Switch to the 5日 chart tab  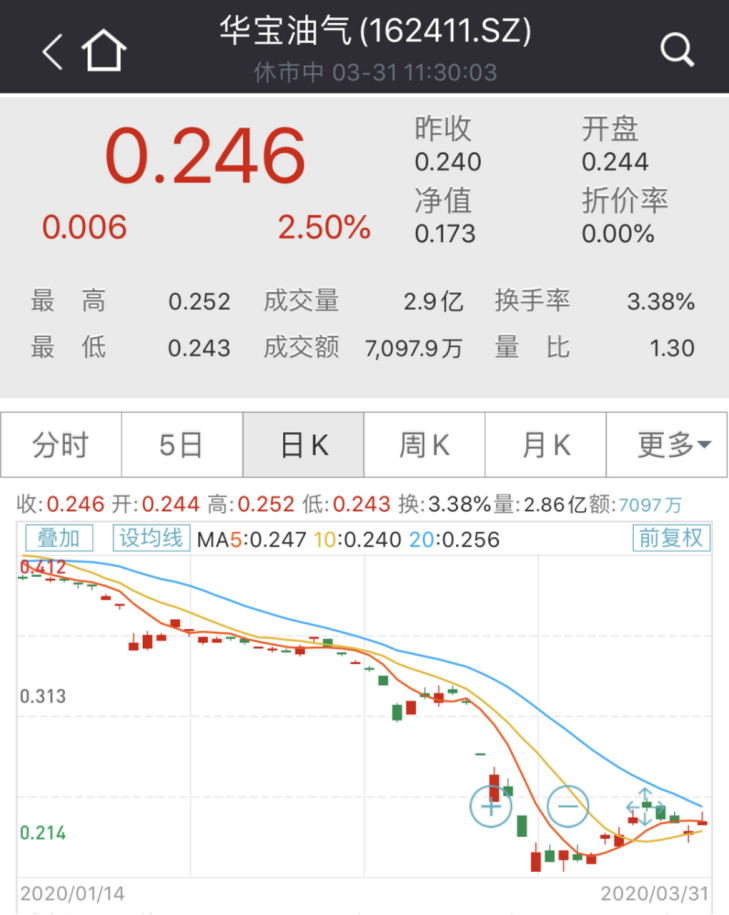[181, 445]
